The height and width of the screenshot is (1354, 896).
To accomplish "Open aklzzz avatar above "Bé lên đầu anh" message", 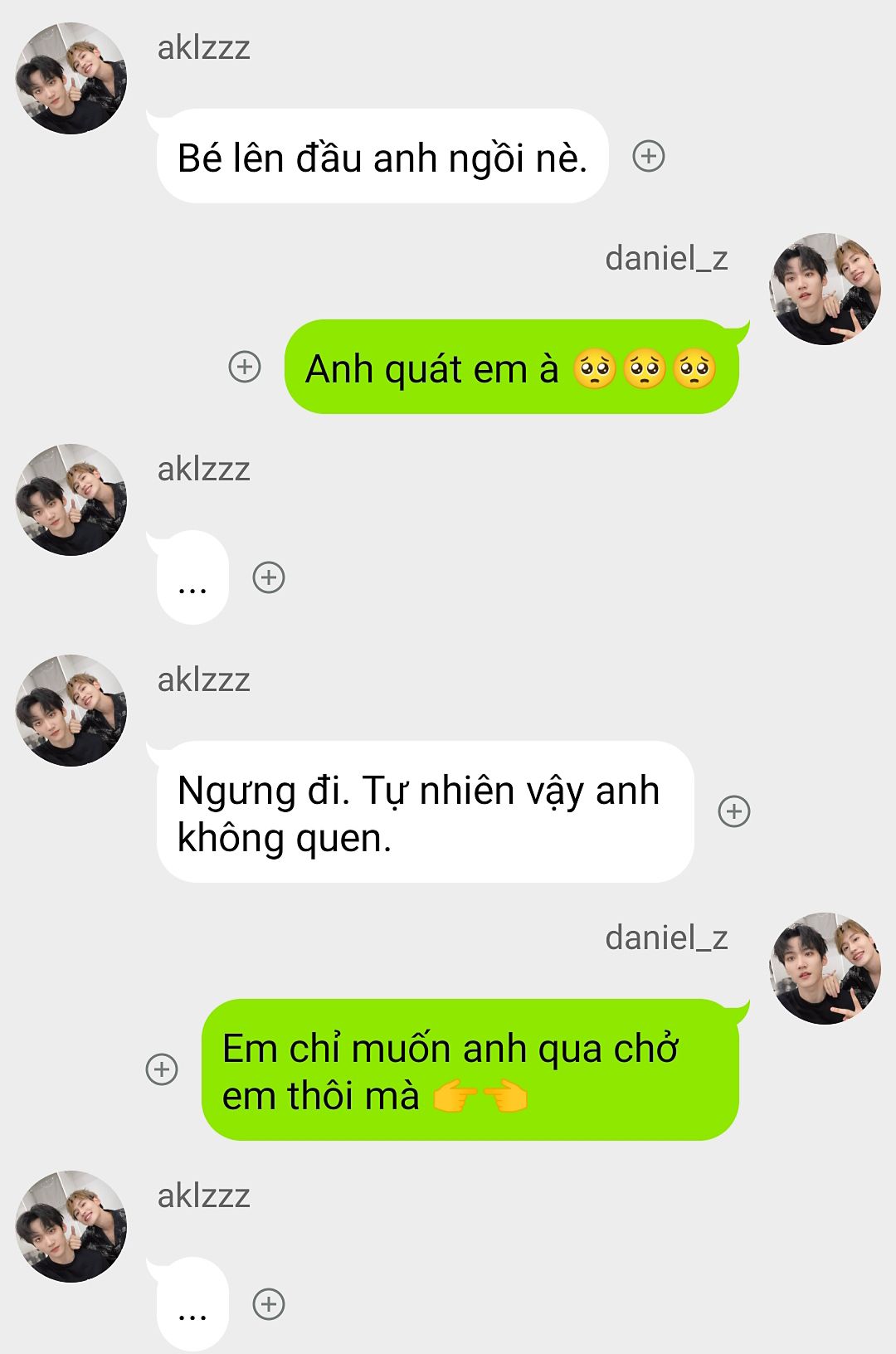I will point(71,79).
